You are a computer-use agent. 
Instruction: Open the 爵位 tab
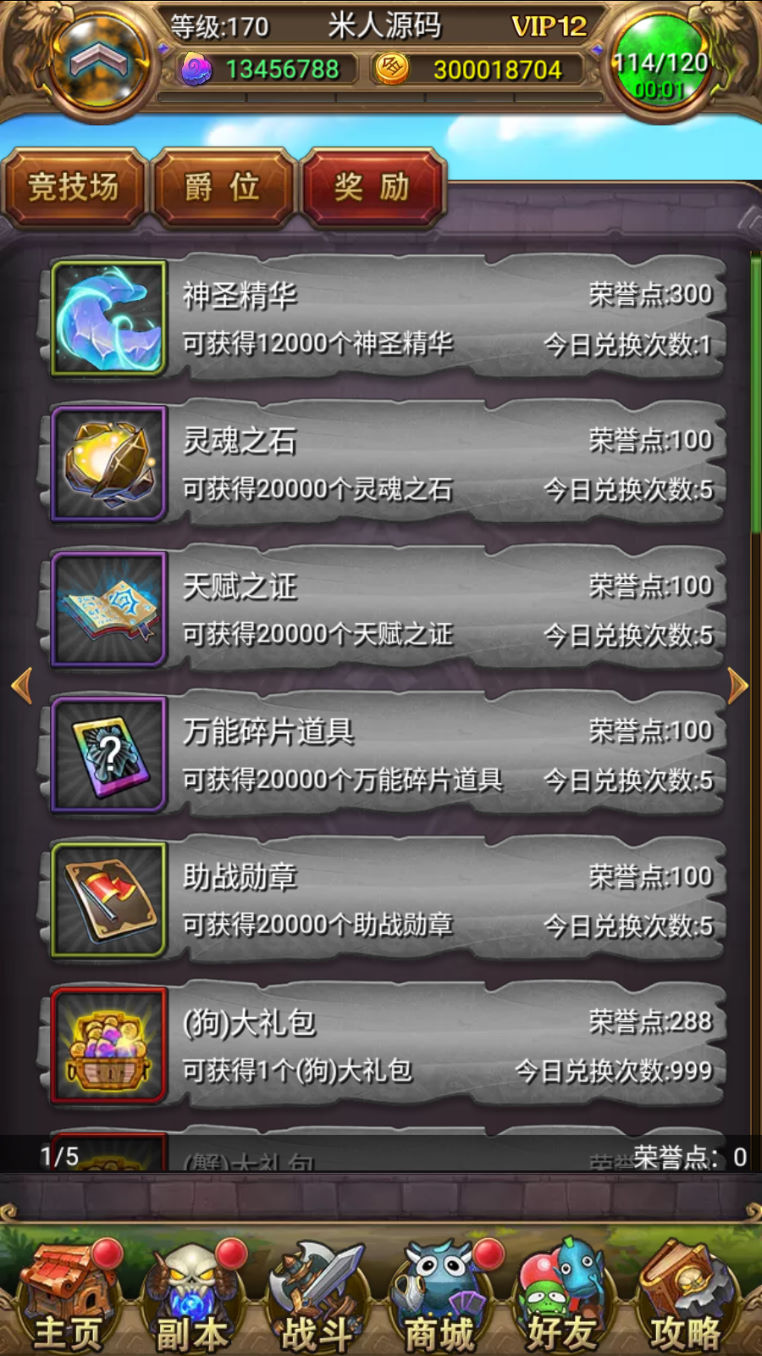(x=223, y=187)
